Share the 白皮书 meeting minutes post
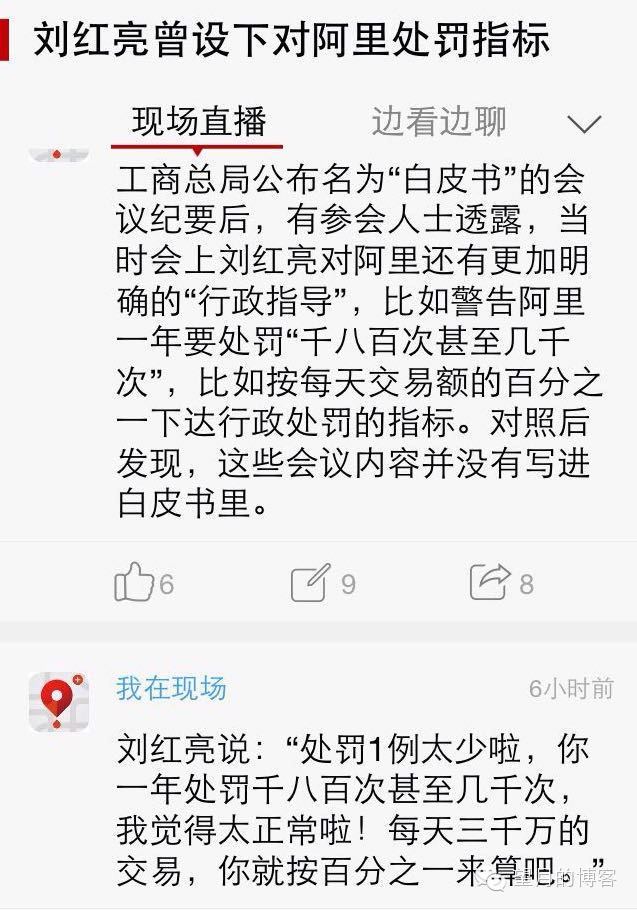This screenshot has height=910, width=637. 501,583
